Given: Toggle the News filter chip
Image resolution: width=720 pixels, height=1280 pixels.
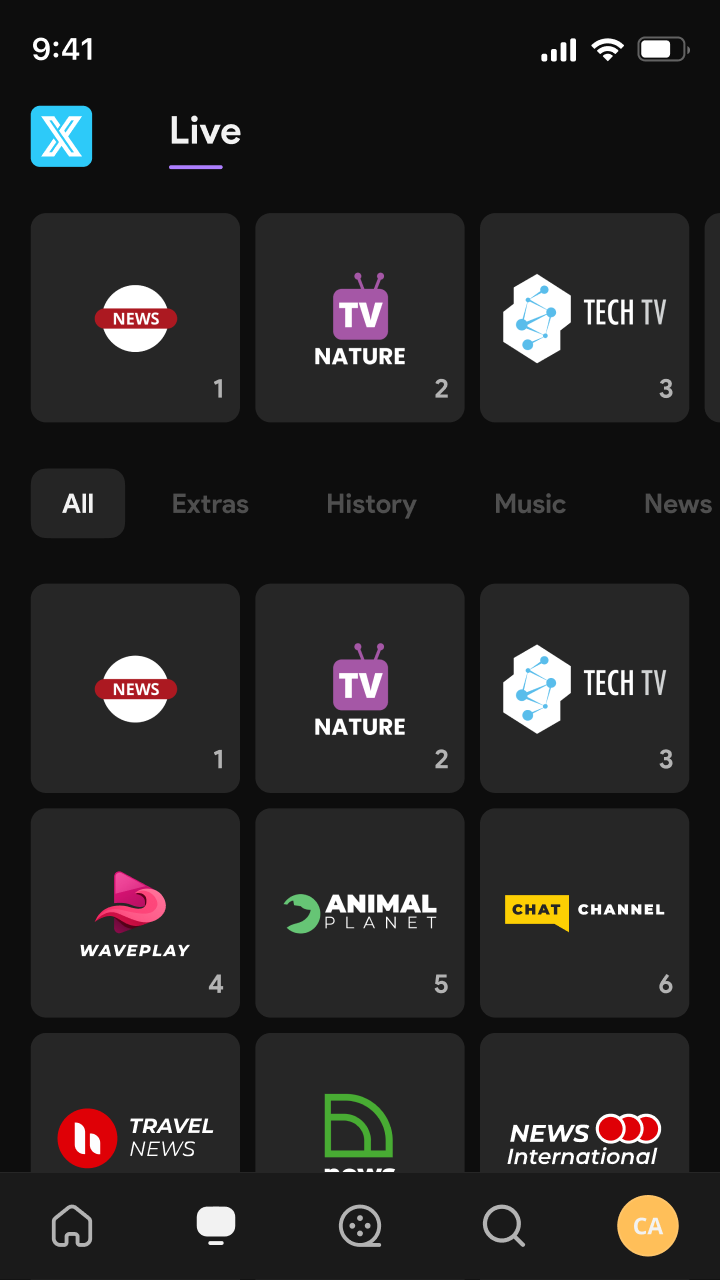Looking at the screenshot, I should (678, 503).
